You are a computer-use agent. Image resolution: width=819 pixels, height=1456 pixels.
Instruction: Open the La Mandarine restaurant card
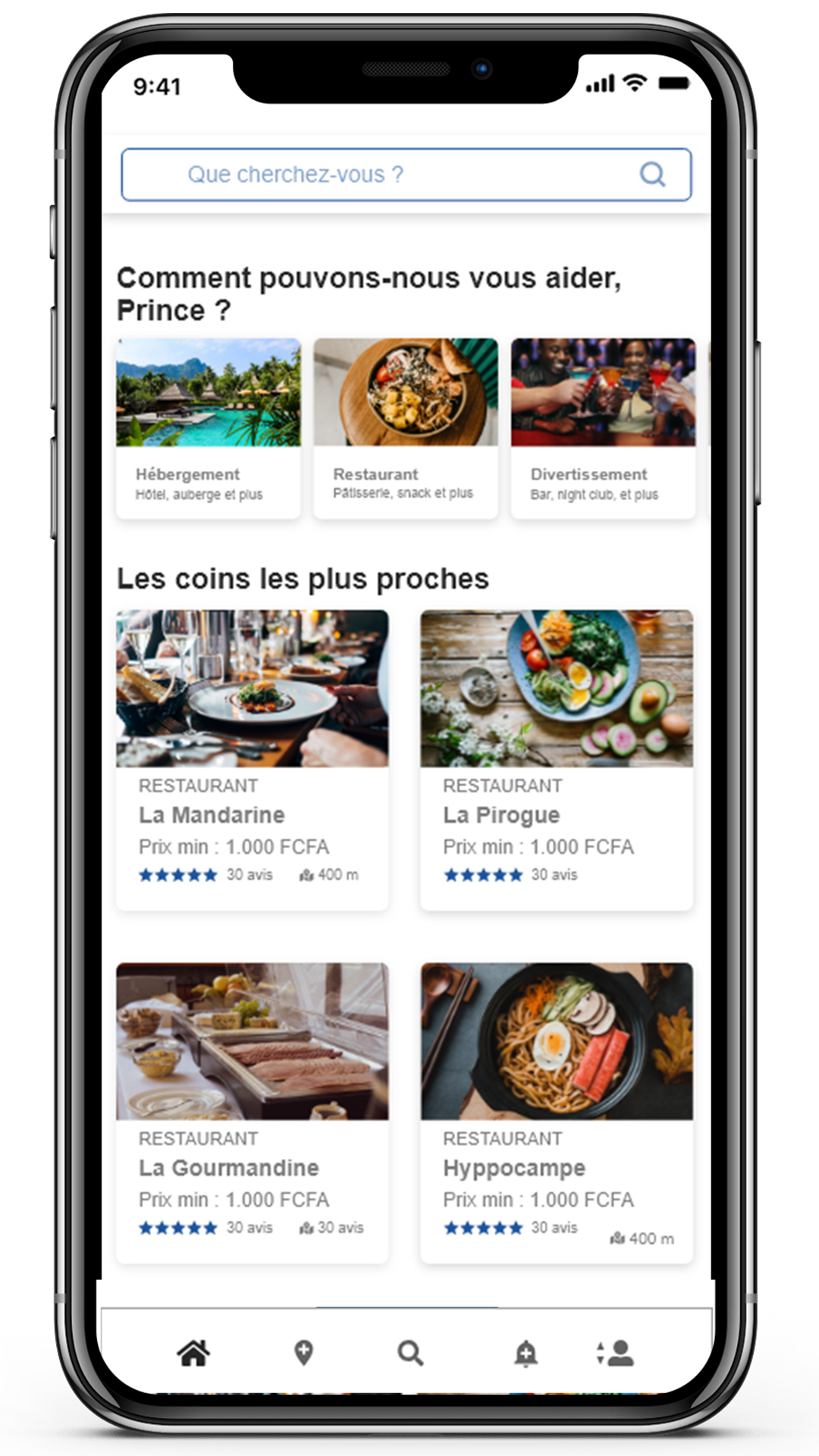[253, 760]
